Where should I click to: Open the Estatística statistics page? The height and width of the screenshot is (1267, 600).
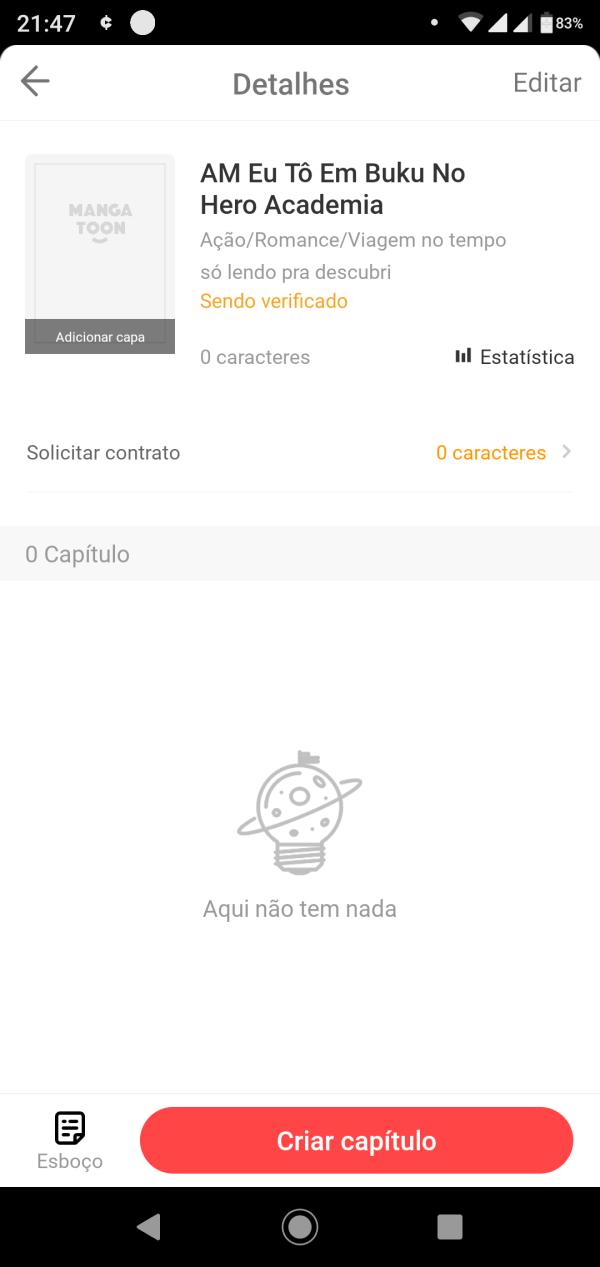(515, 357)
